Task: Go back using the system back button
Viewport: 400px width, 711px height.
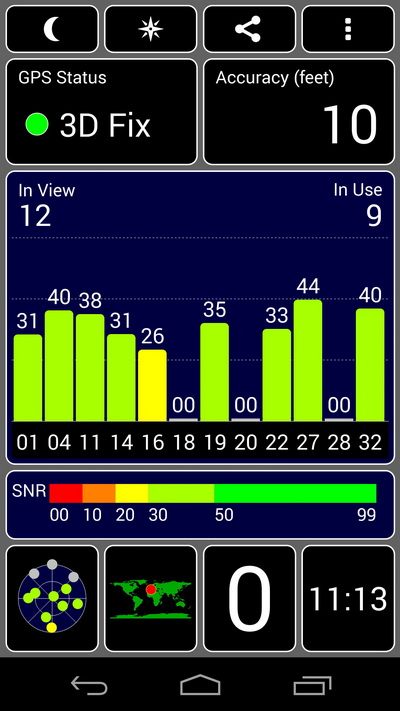Action: (x=89, y=685)
